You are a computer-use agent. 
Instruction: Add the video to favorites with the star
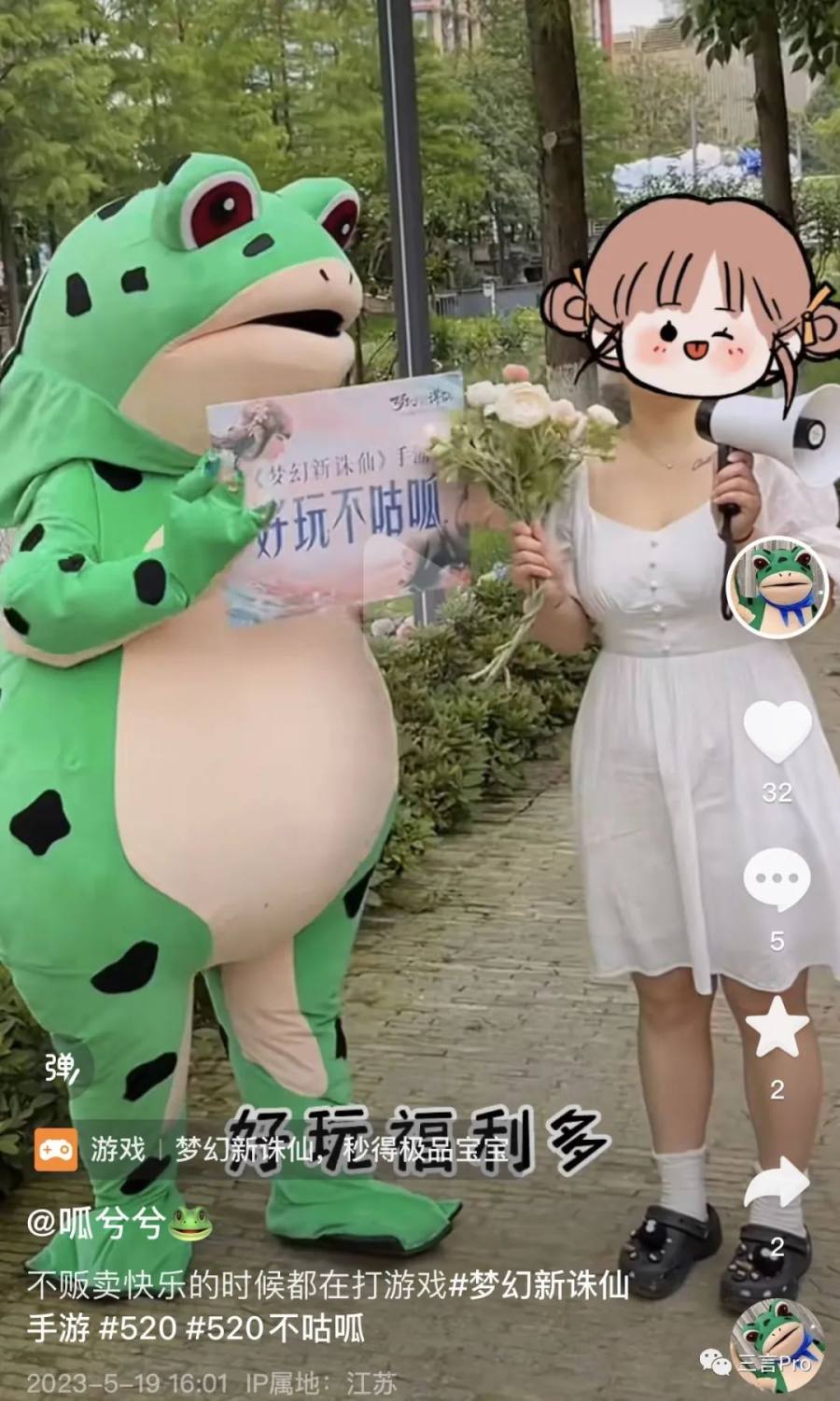[777, 1028]
